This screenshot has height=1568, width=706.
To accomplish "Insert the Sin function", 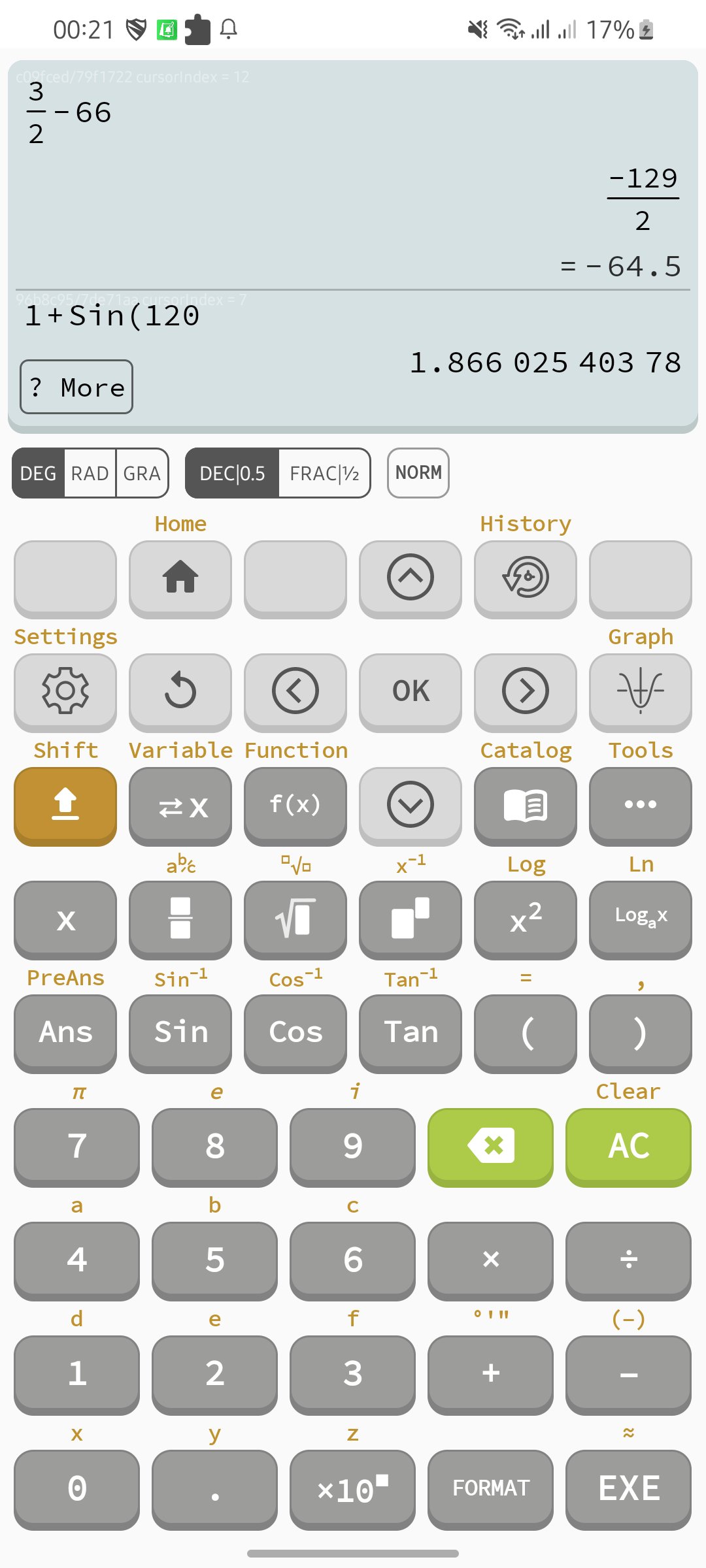I will (x=180, y=1032).
